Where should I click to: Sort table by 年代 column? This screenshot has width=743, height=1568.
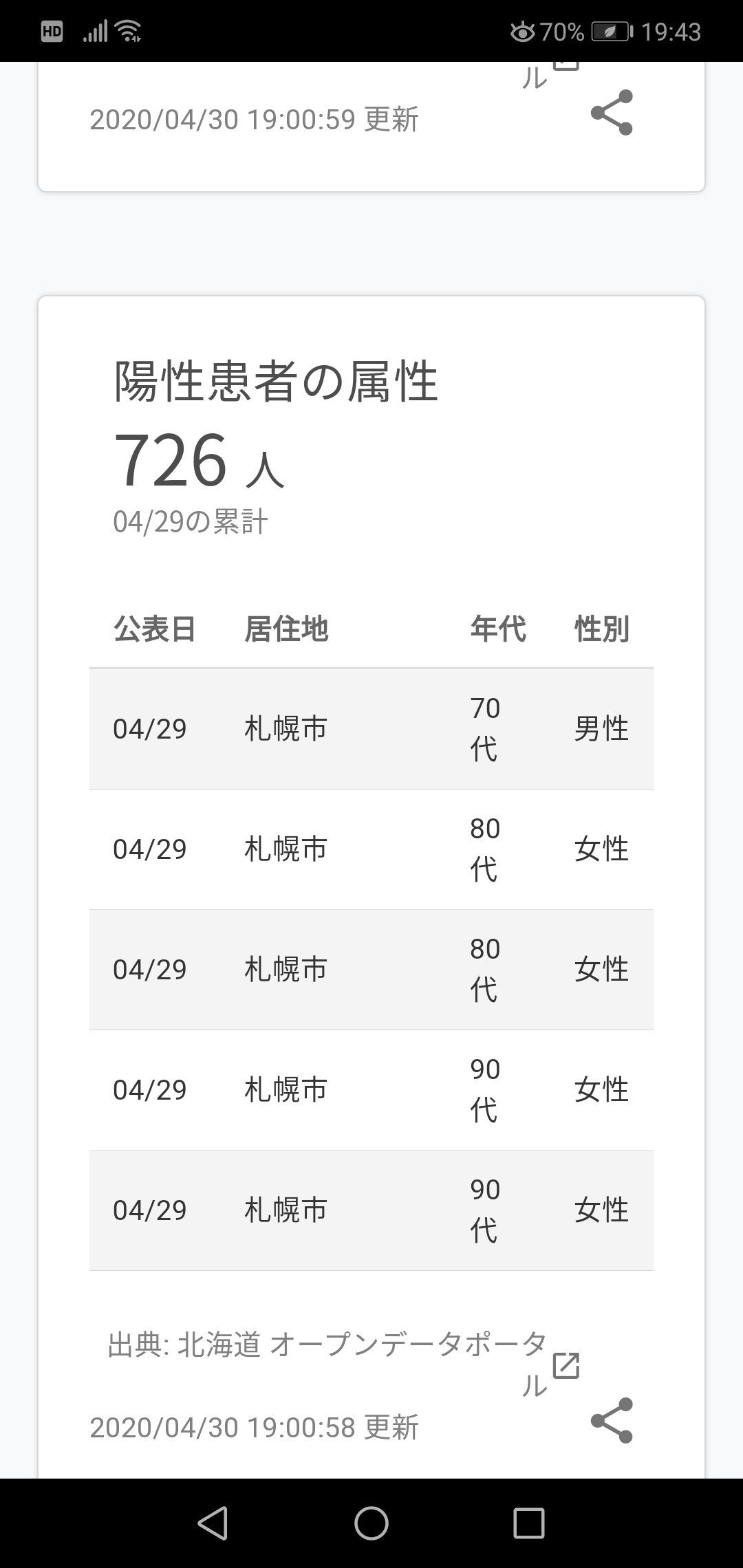[498, 629]
